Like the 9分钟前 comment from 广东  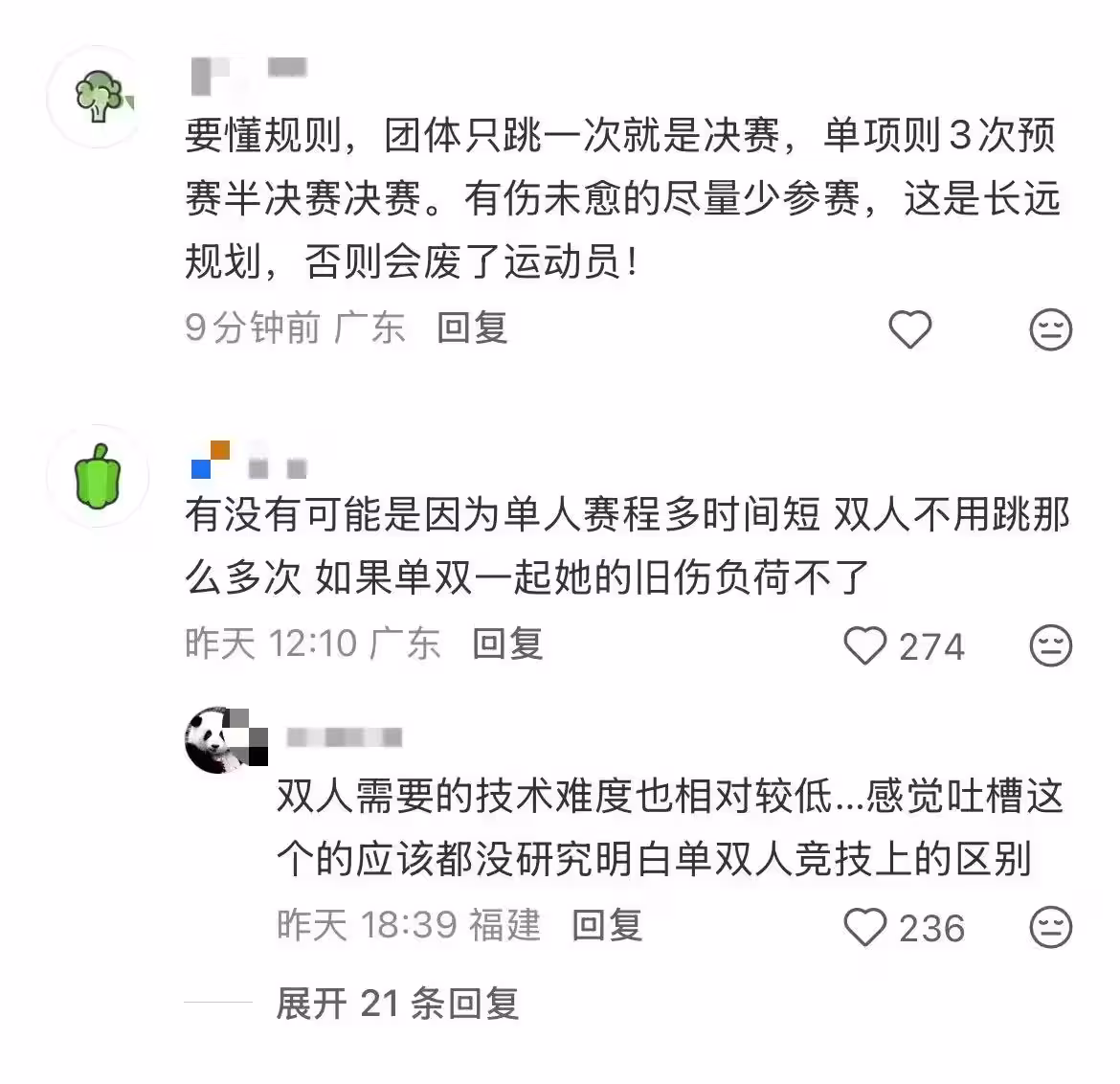tap(909, 330)
